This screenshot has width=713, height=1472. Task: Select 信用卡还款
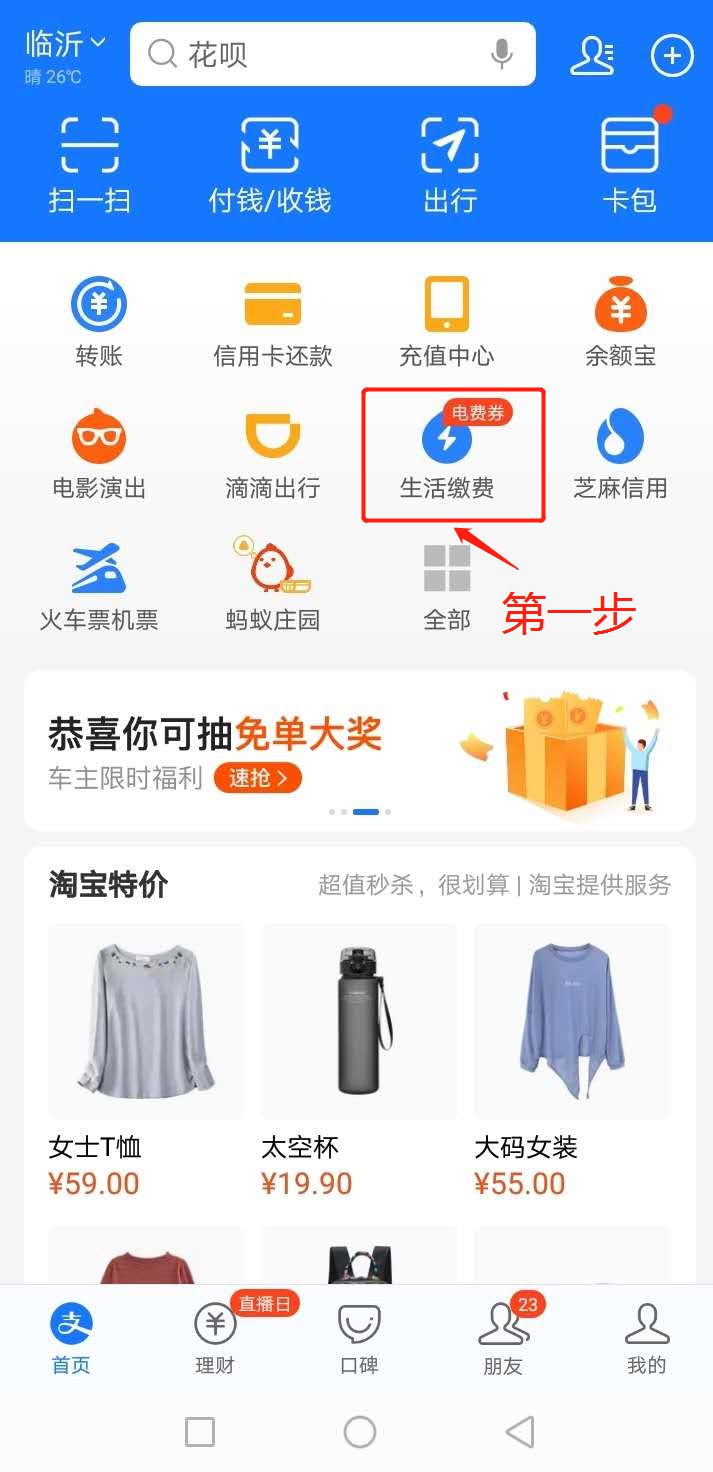click(x=273, y=322)
